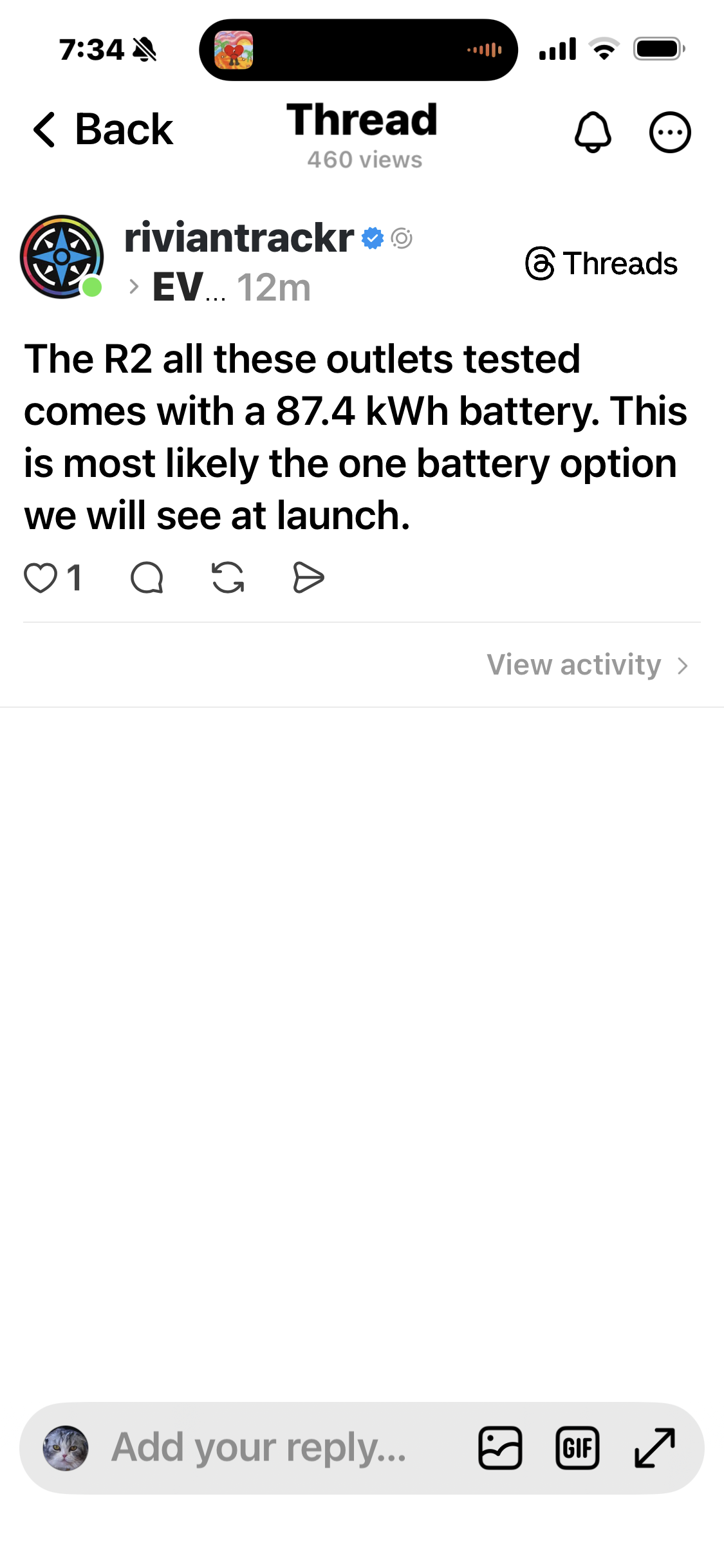Viewport: 724px width, 1568px height.
Task: Open the three-dot overflow menu
Action: point(669,133)
